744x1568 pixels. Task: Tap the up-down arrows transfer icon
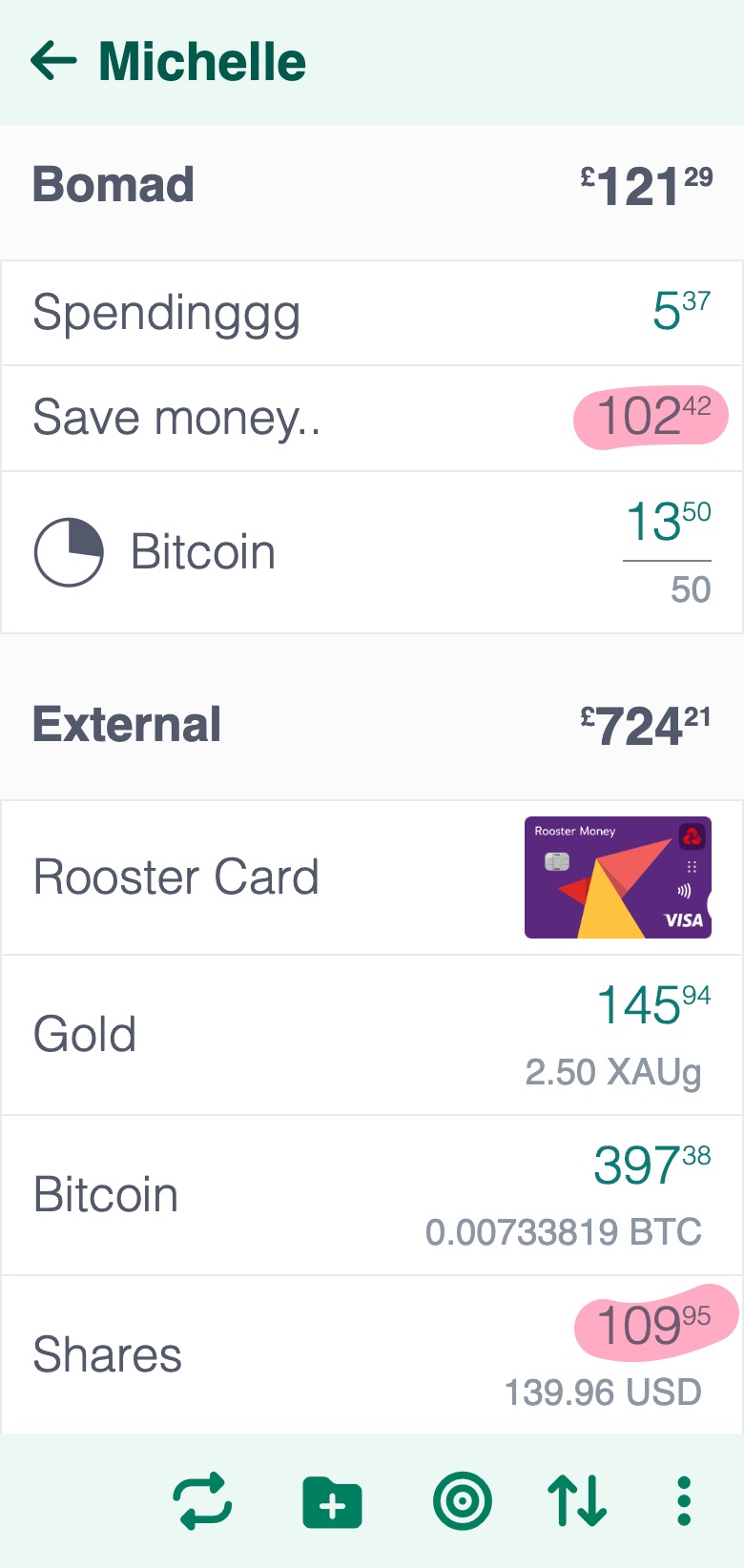(x=577, y=1501)
